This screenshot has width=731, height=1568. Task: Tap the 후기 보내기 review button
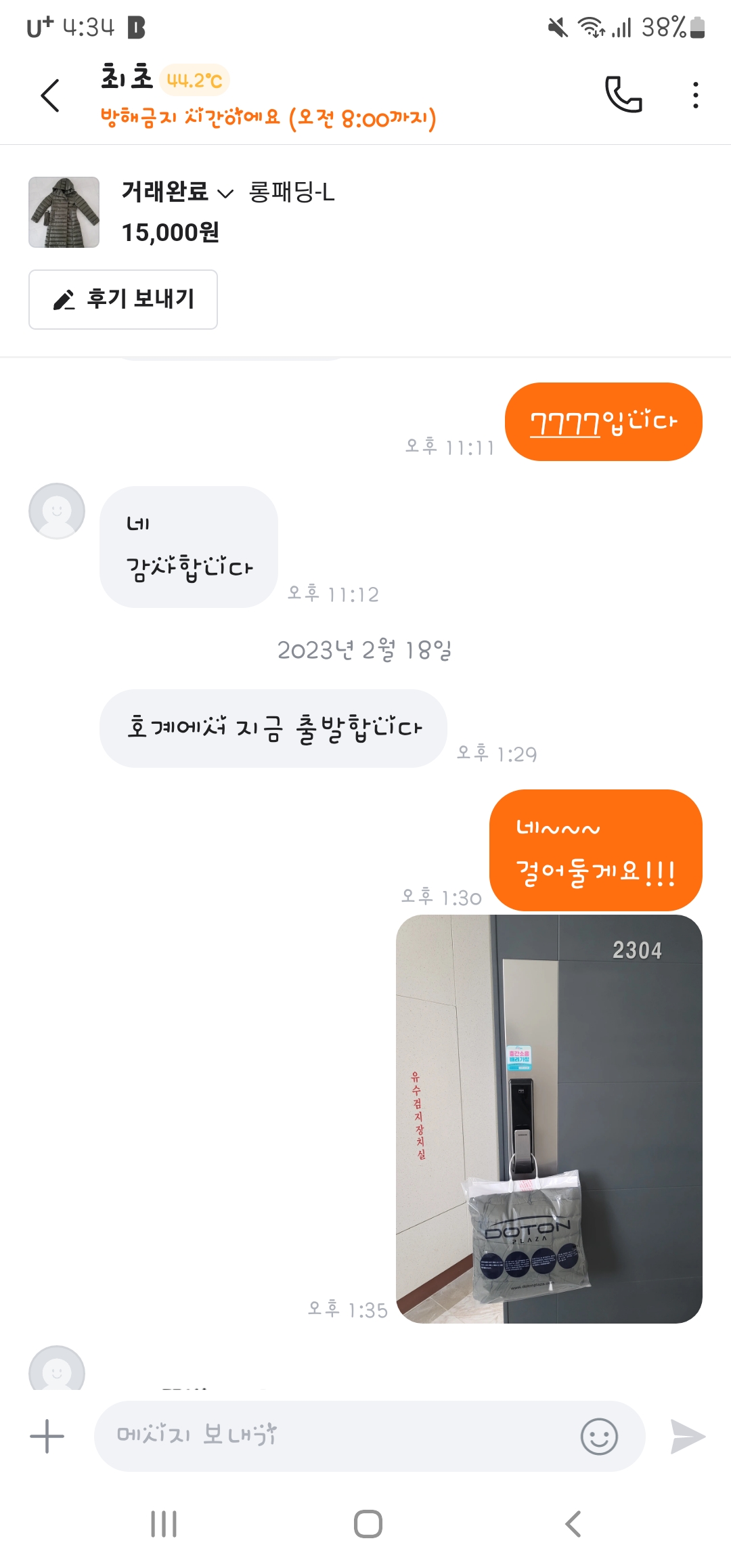pos(123,299)
